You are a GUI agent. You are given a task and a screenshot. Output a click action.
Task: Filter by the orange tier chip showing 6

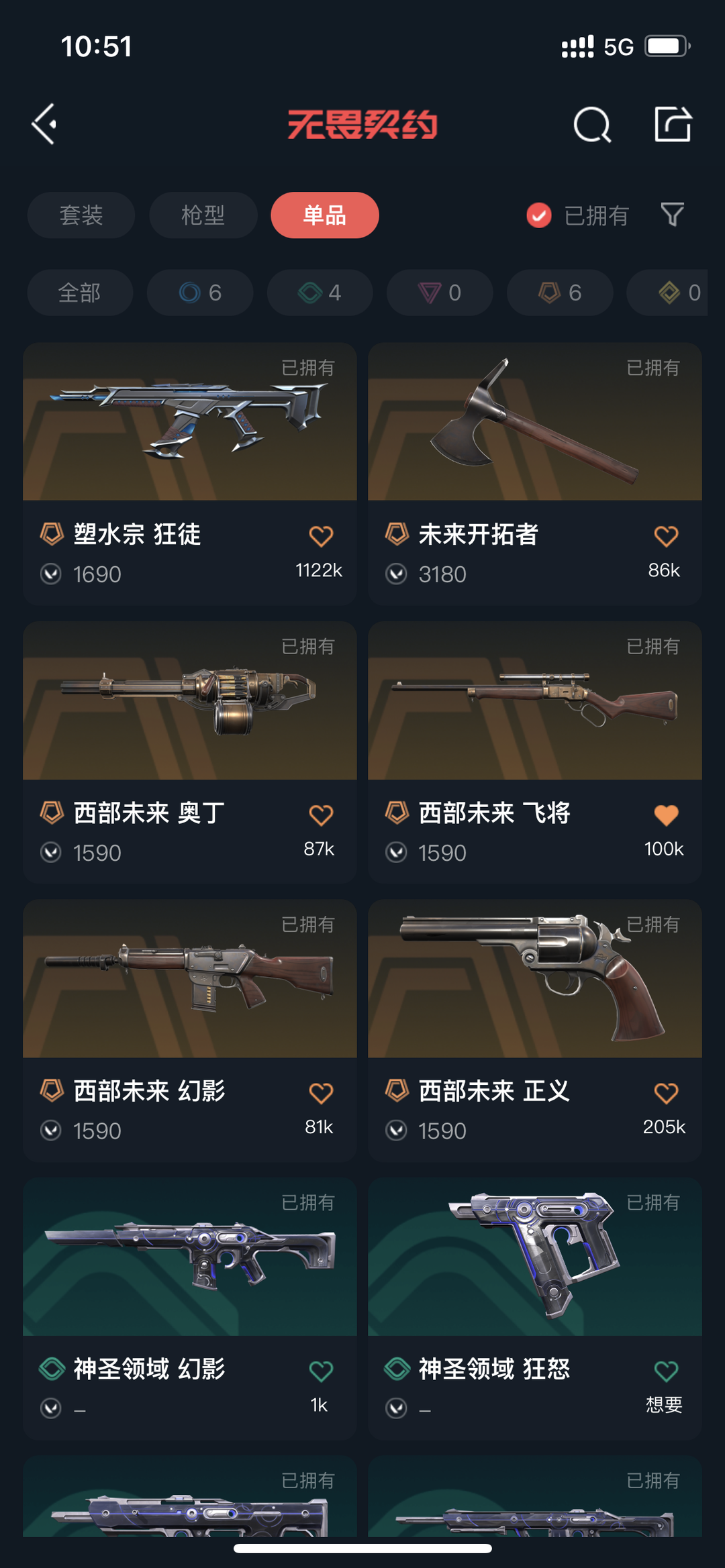pyautogui.click(x=560, y=293)
